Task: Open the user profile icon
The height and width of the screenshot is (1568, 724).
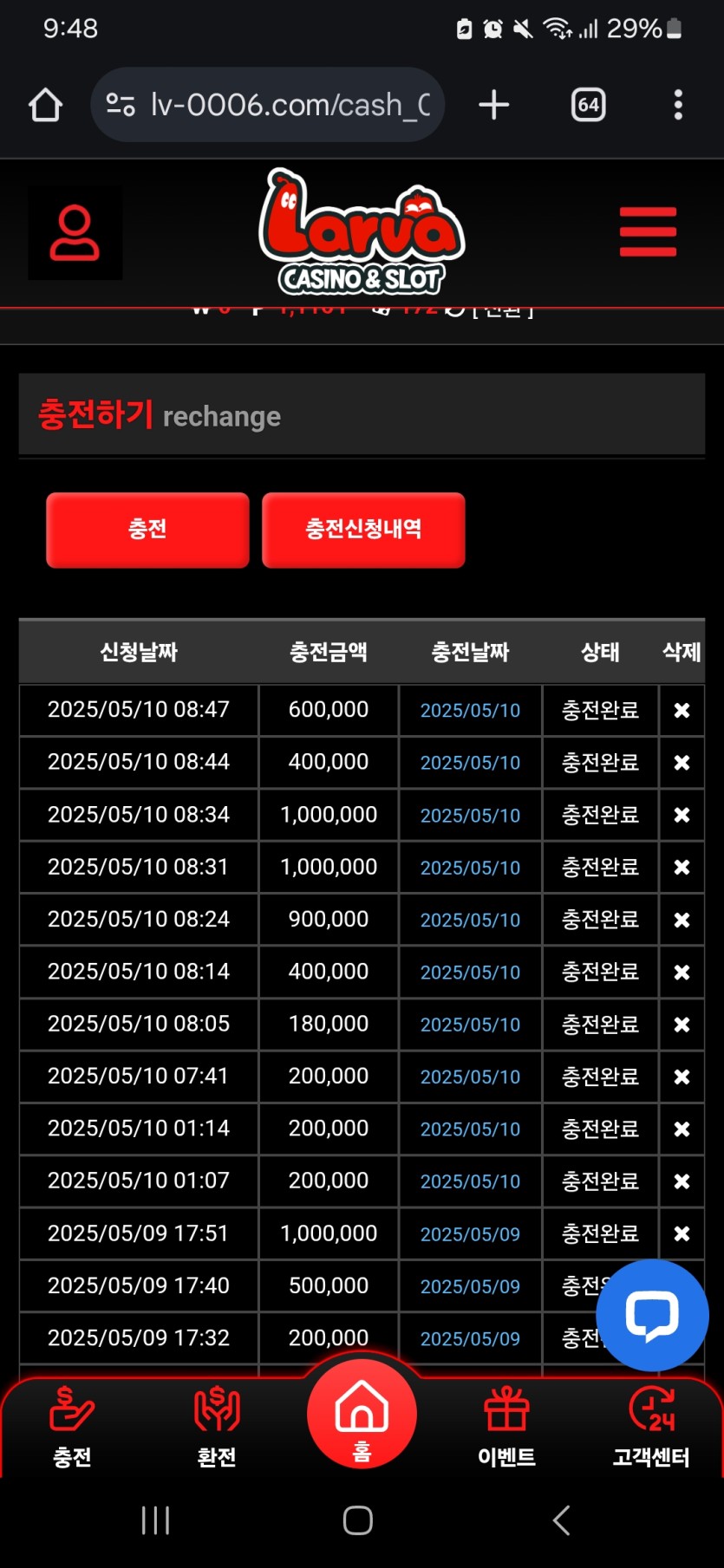Action: [x=75, y=233]
